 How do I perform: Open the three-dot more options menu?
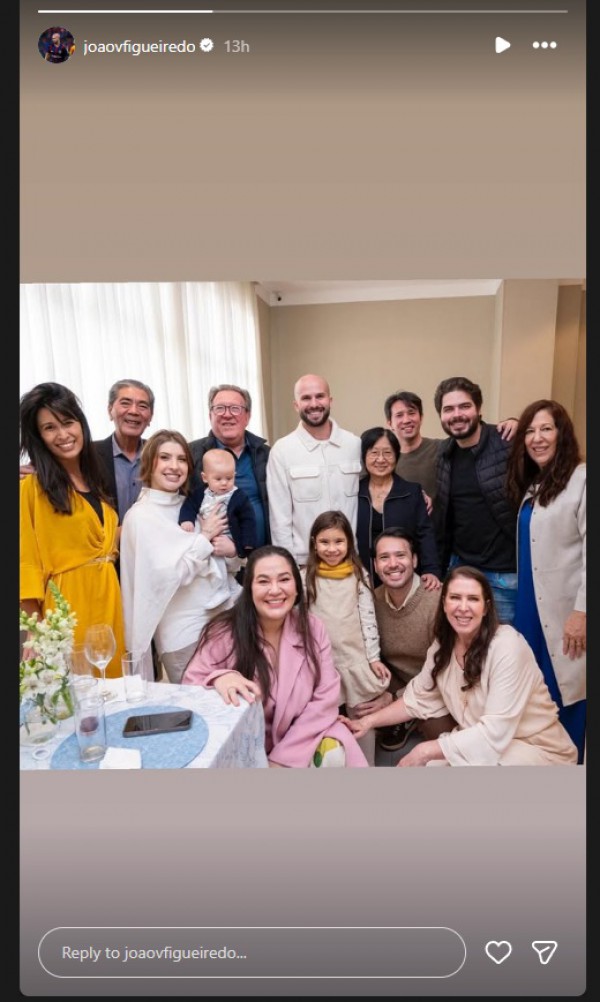[x=544, y=45]
